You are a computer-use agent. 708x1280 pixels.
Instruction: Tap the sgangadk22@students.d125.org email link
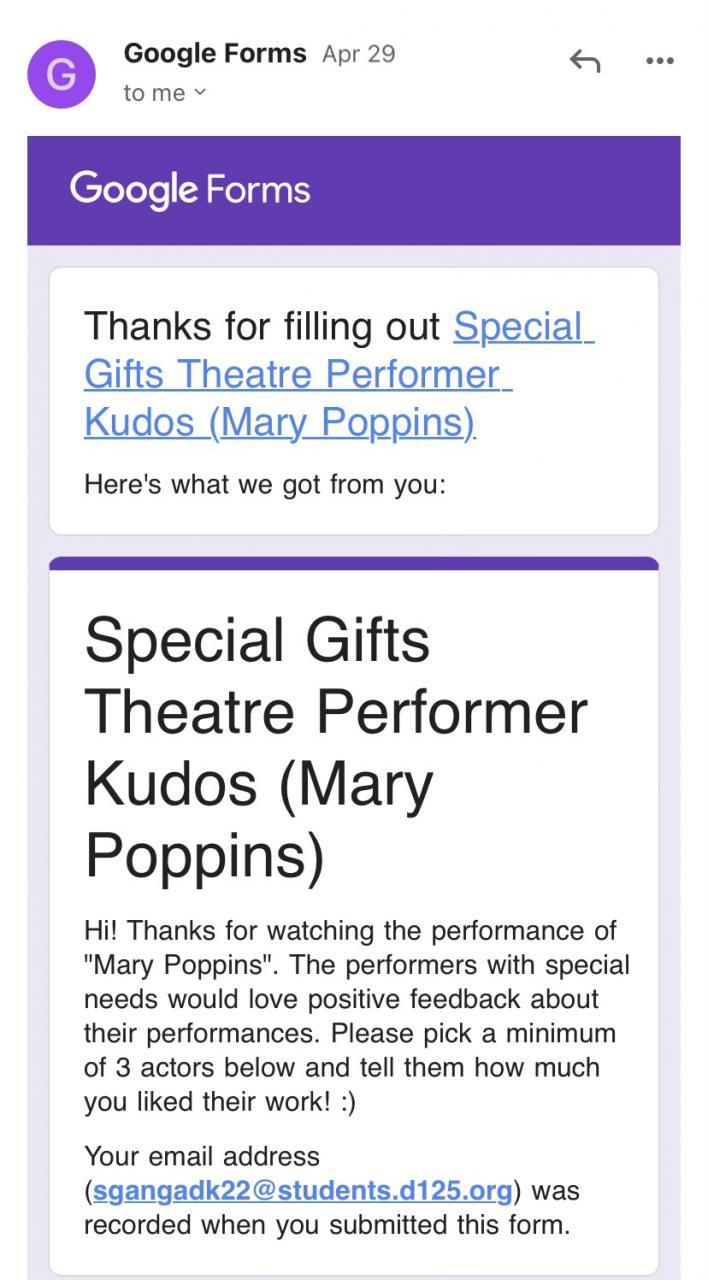pyautogui.click(x=302, y=1191)
